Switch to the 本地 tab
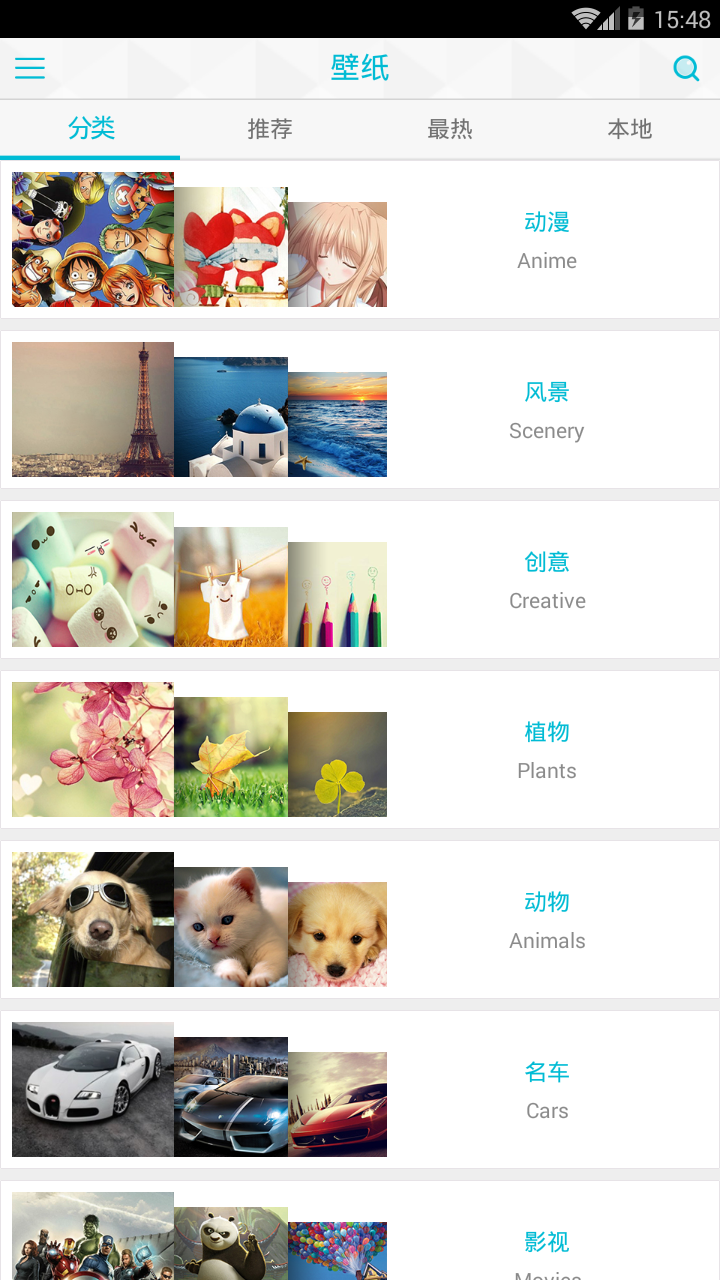 pyautogui.click(x=630, y=129)
